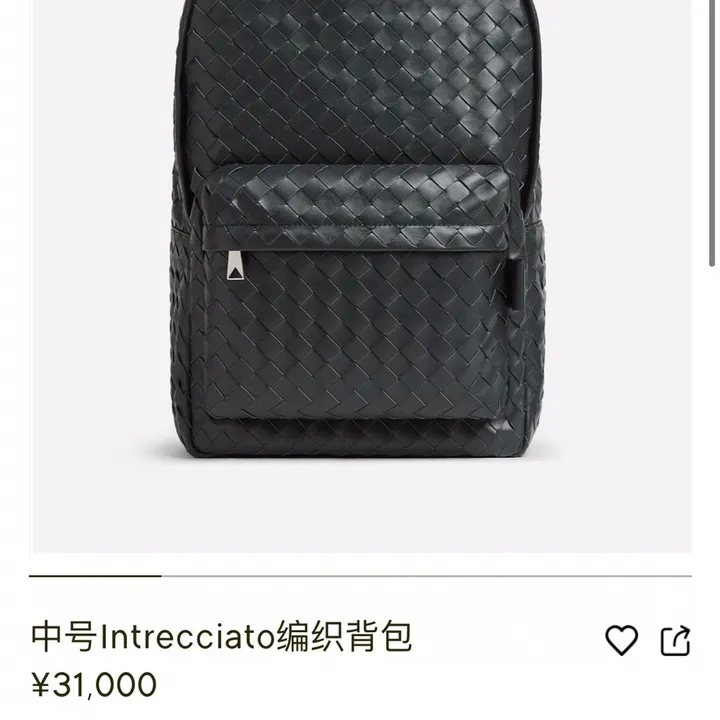720x720 pixels.
Task: Add the Intrecciato backpack to wishlist
Action: (622, 640)
